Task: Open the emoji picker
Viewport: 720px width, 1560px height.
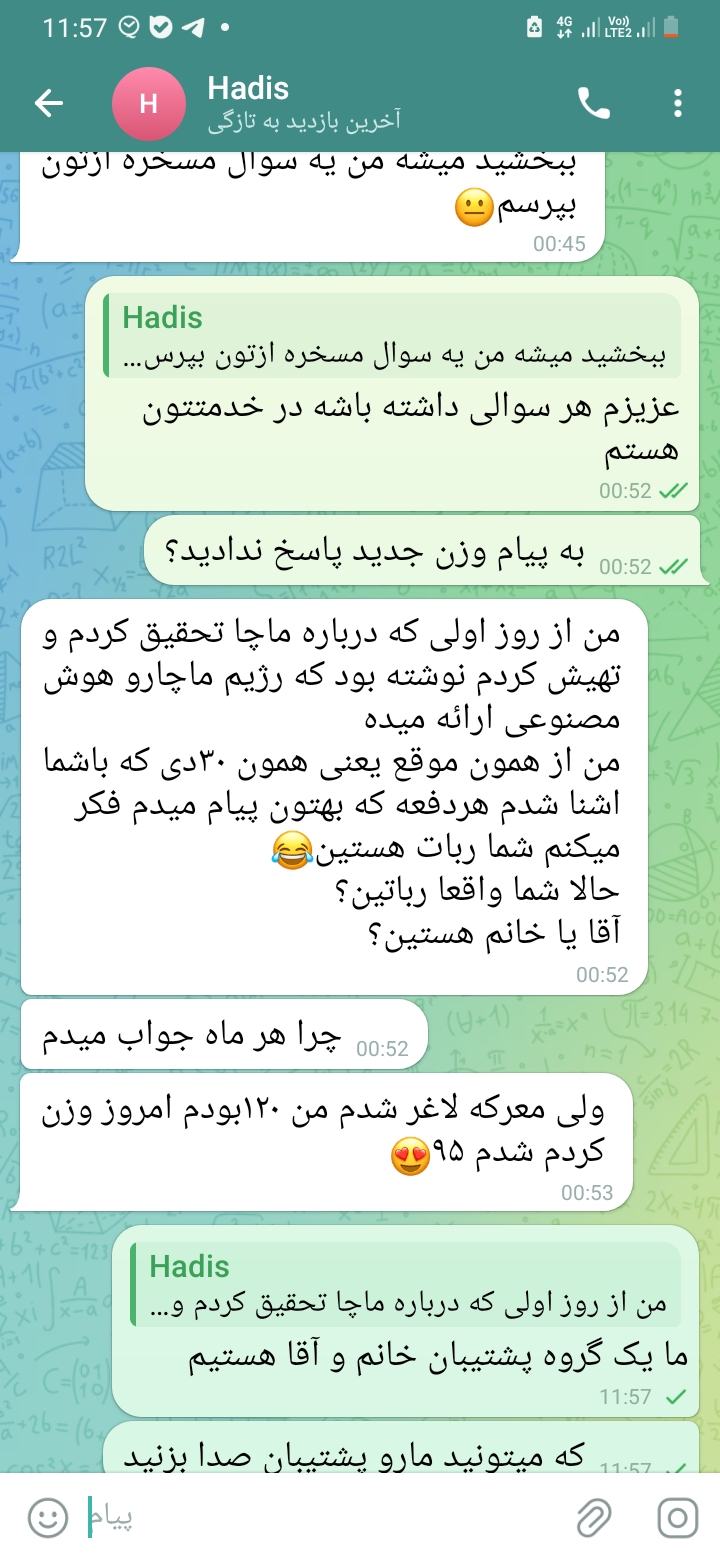Action: (47, 1519)
